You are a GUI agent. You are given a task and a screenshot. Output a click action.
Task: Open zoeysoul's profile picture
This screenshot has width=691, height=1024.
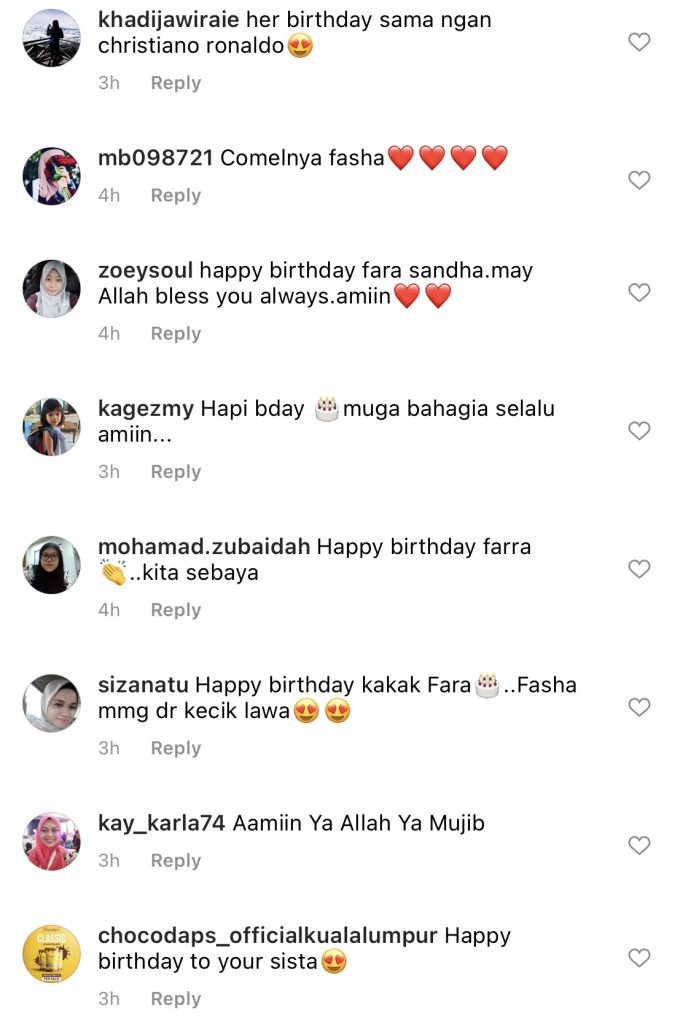click(51, 289)
